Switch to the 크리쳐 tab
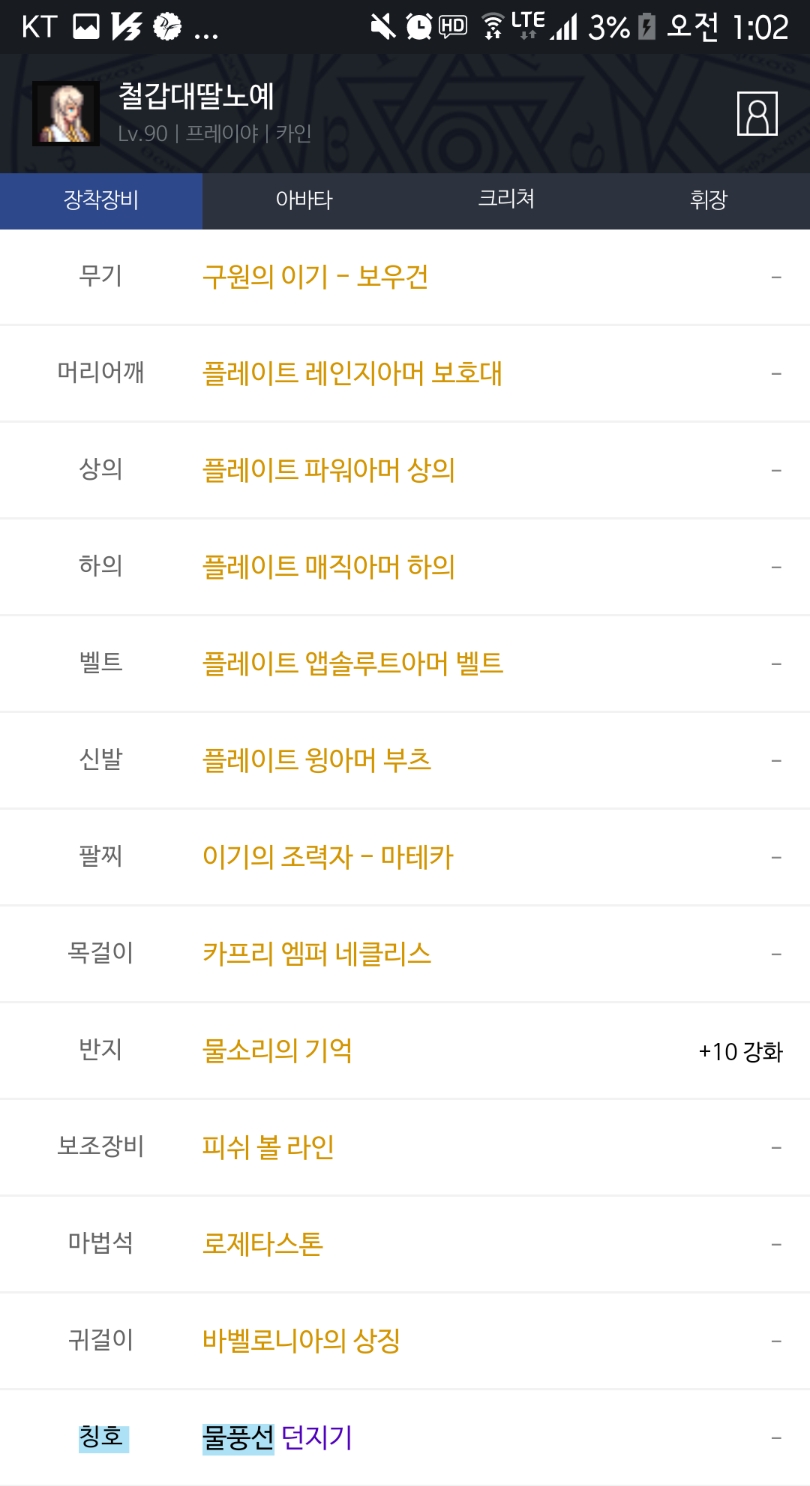Image resolution: width=810 pixels, height=1486 pixels. click(506, 200)
